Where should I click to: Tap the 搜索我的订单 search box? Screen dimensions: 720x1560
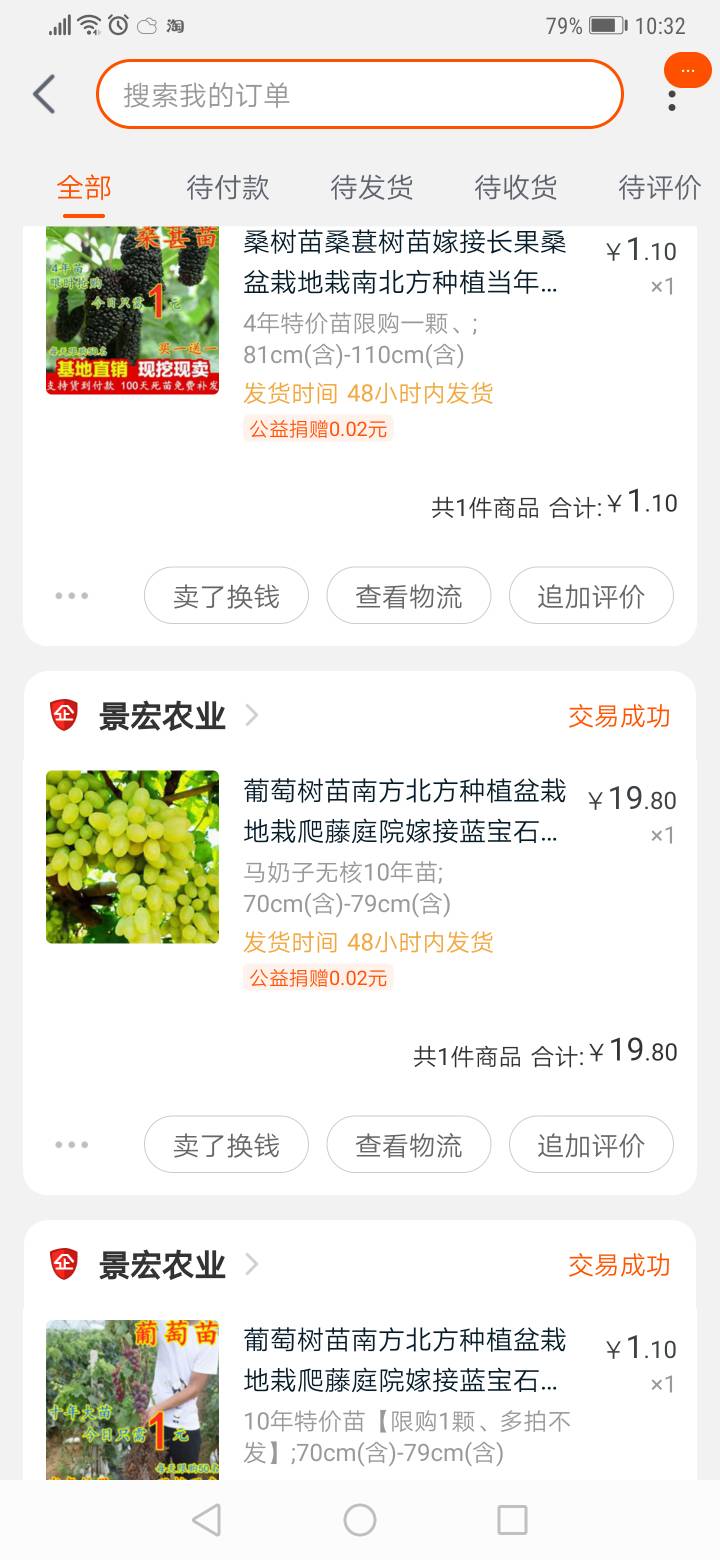360,95
